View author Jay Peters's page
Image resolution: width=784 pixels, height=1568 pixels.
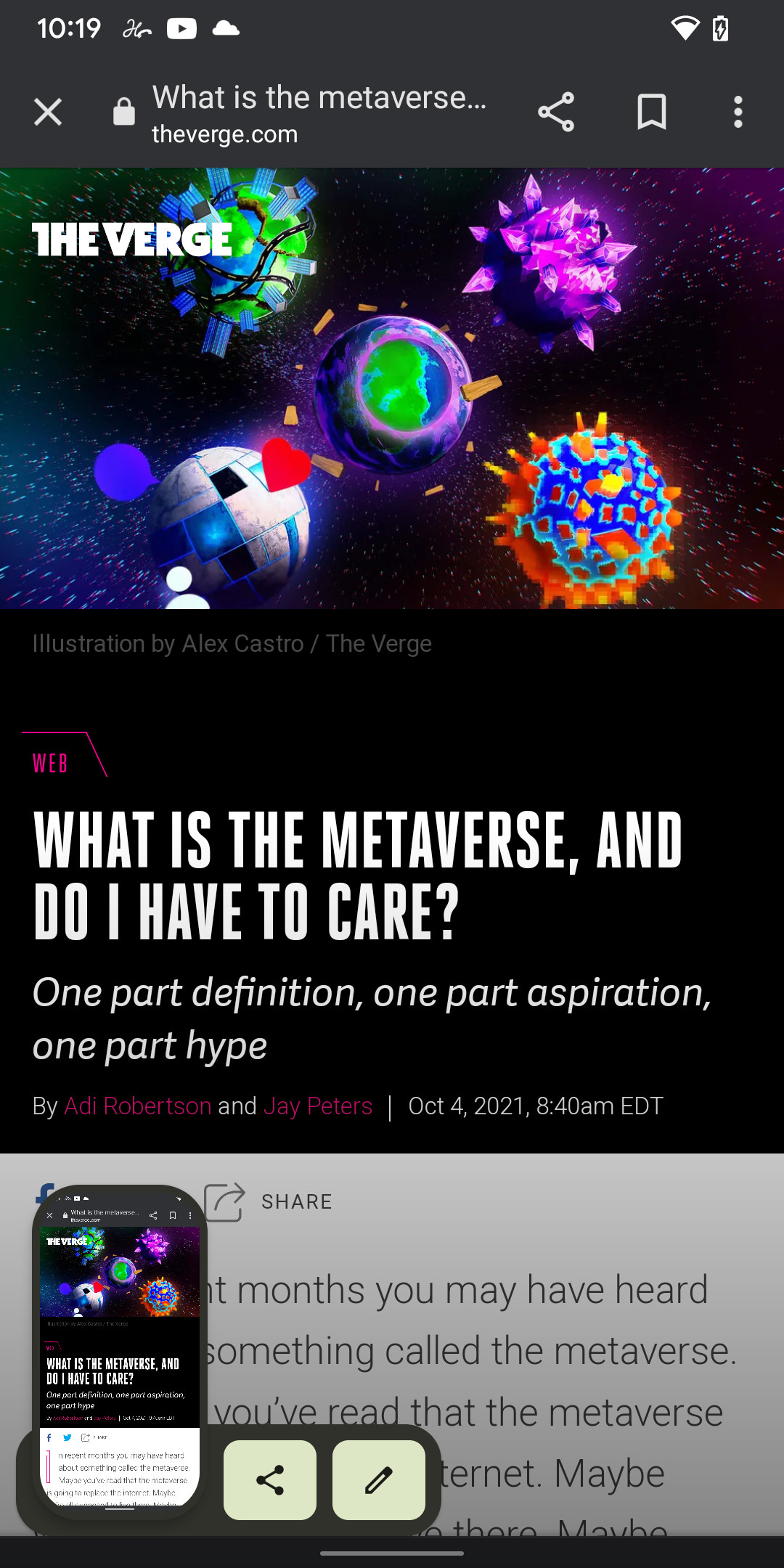317,1106
